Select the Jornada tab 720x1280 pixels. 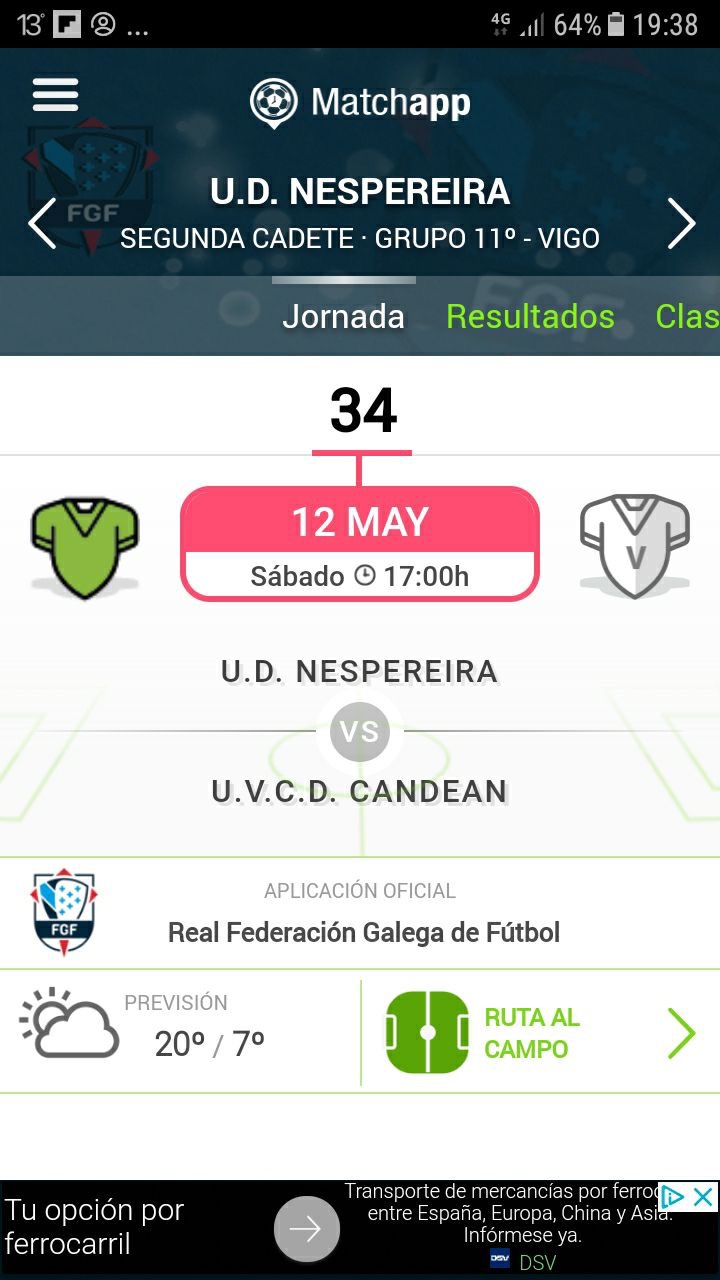point(343,316)
